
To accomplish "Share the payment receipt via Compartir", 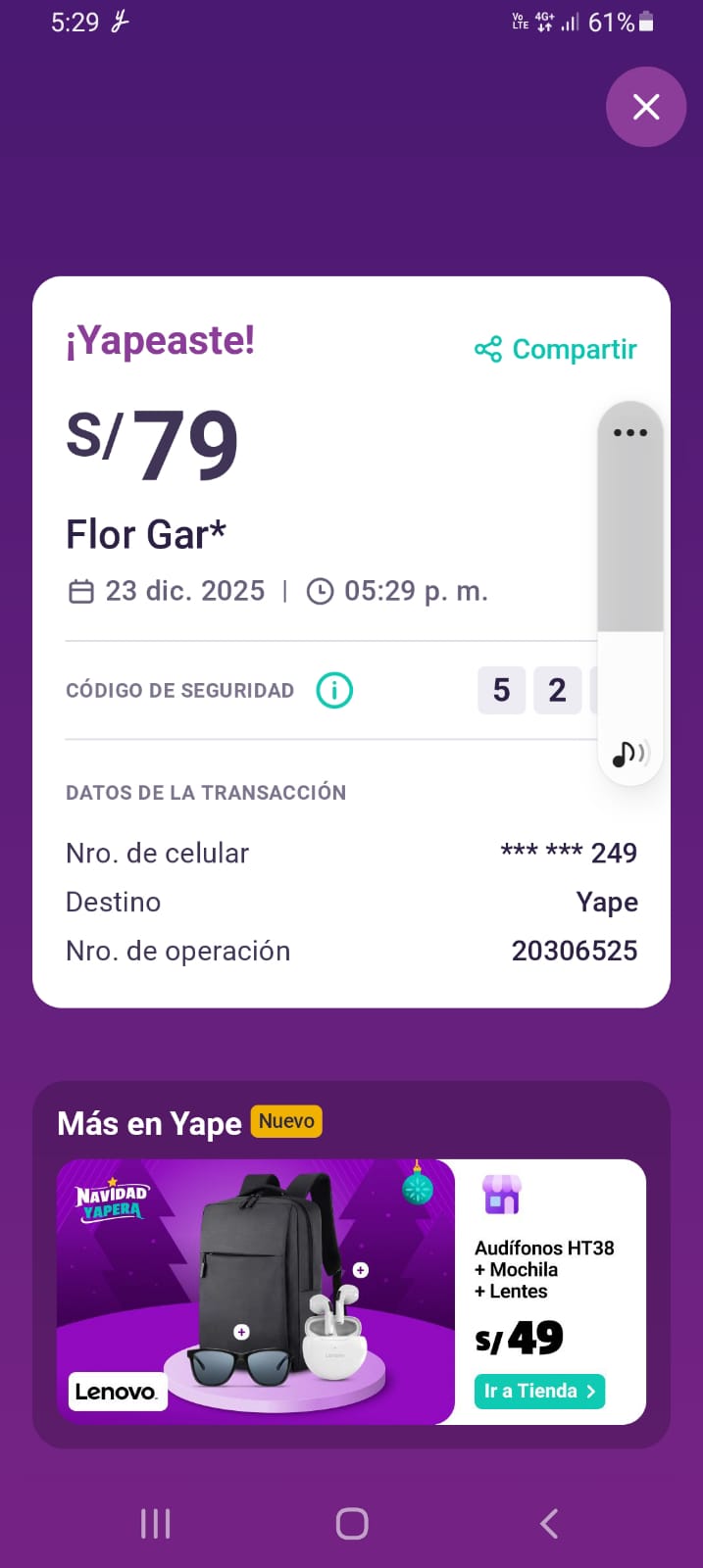I will tap(556, 350).
